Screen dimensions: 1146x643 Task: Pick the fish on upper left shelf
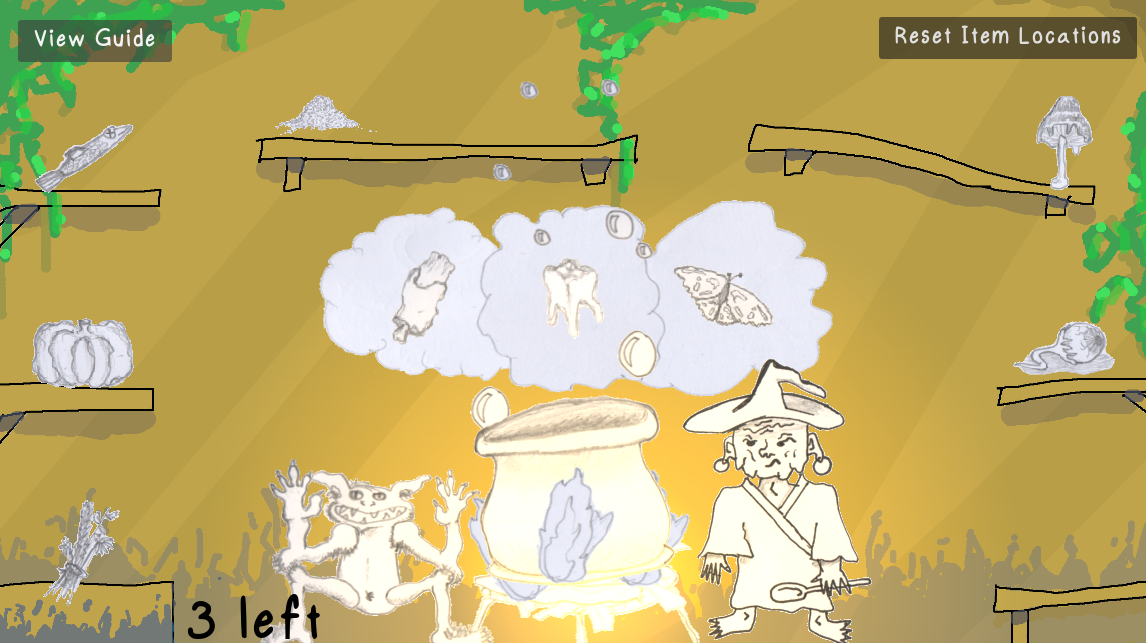[83, 155]
